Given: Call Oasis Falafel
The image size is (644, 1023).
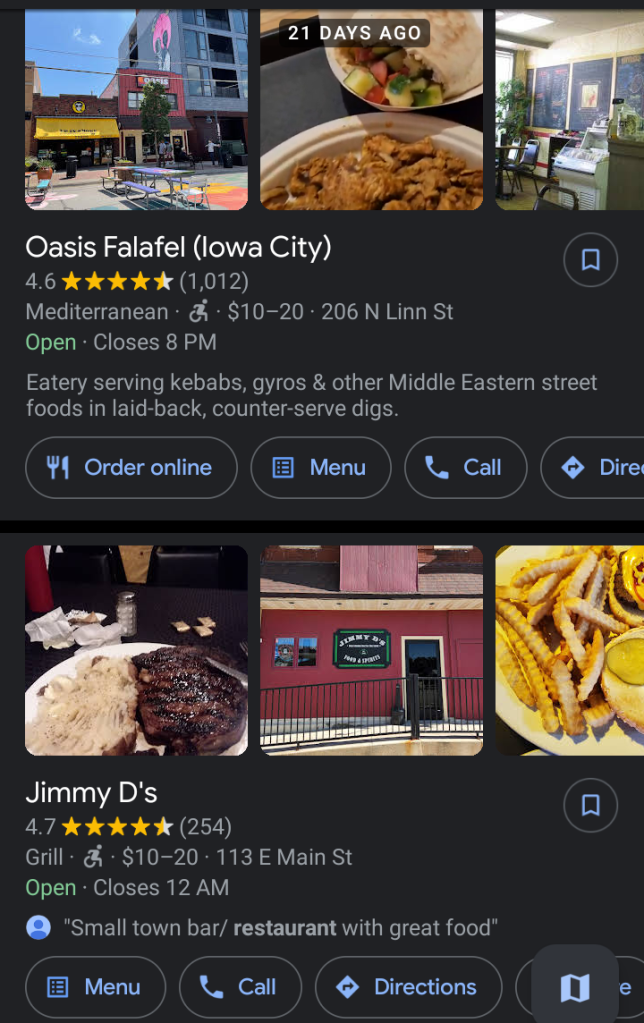Looking at the screenshot, I should (465, 467).
